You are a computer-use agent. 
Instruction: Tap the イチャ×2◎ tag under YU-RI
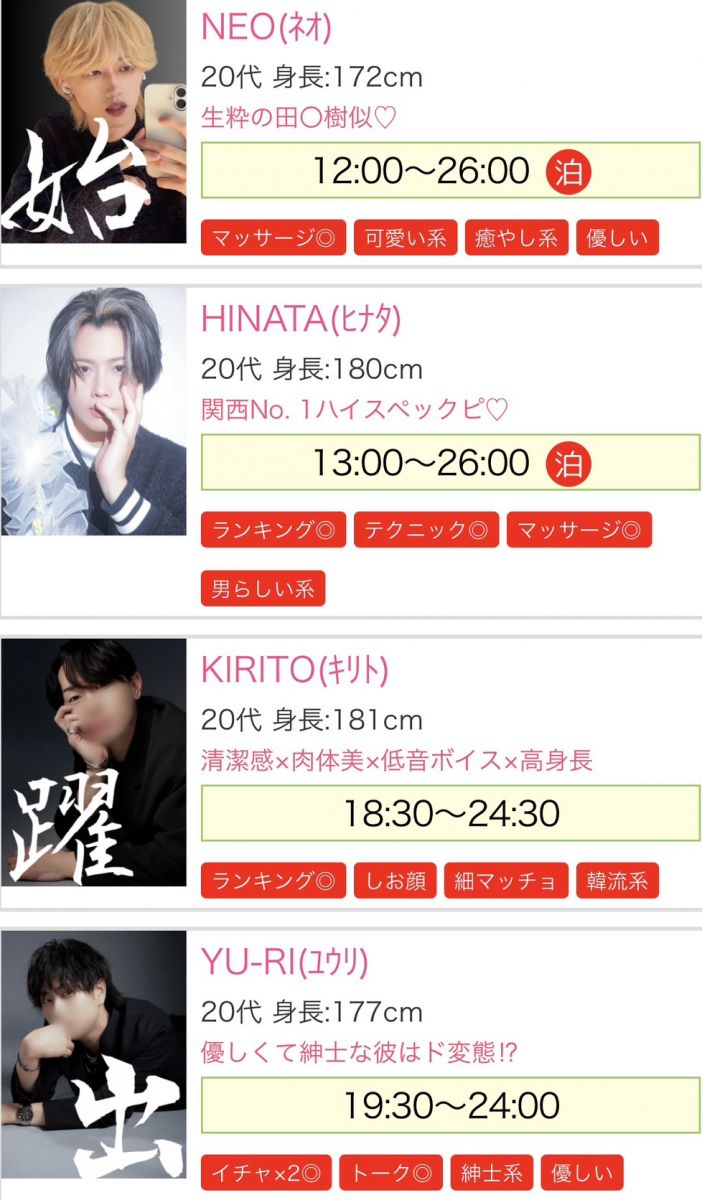pyautogui.click(x=266, y=1172)
